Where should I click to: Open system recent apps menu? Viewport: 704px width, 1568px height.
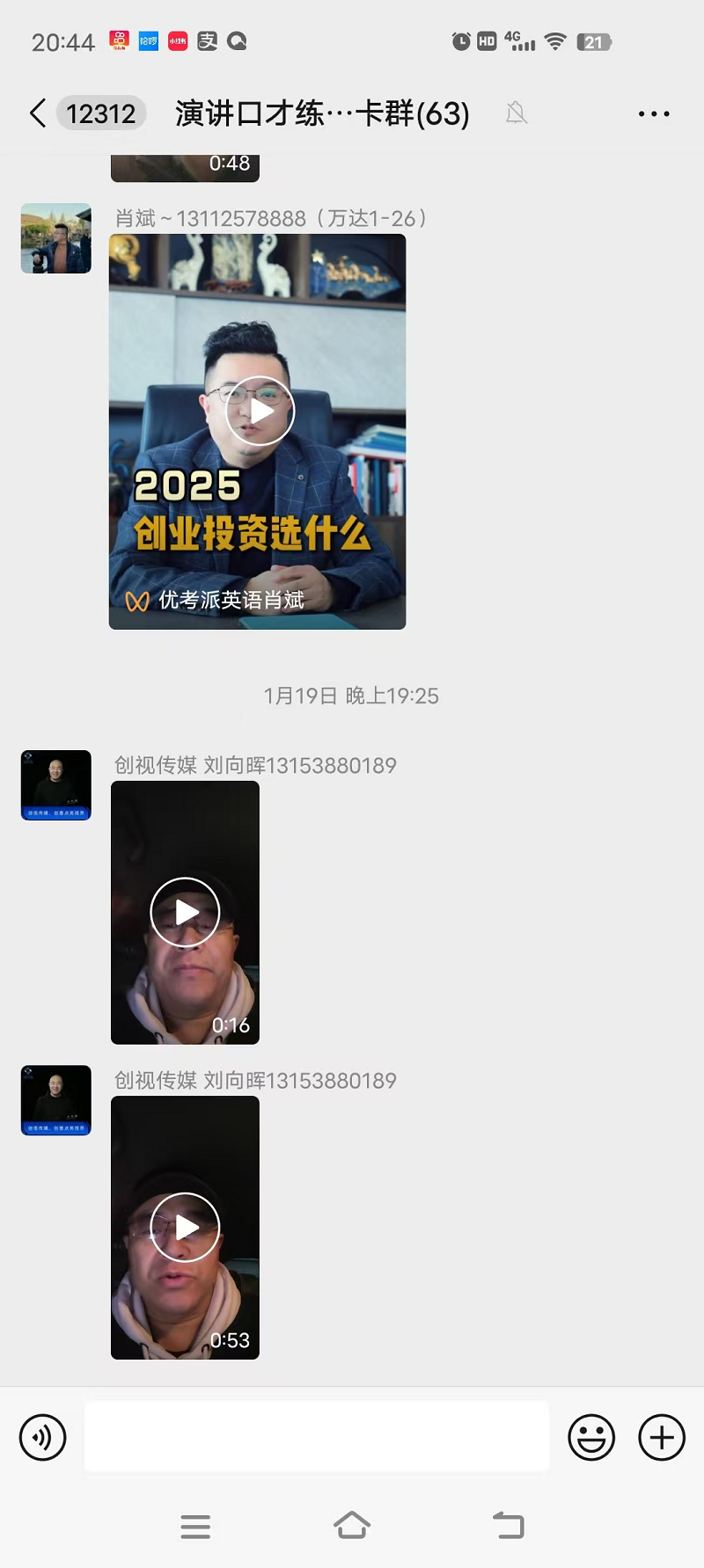click(x=195, y=1526)
